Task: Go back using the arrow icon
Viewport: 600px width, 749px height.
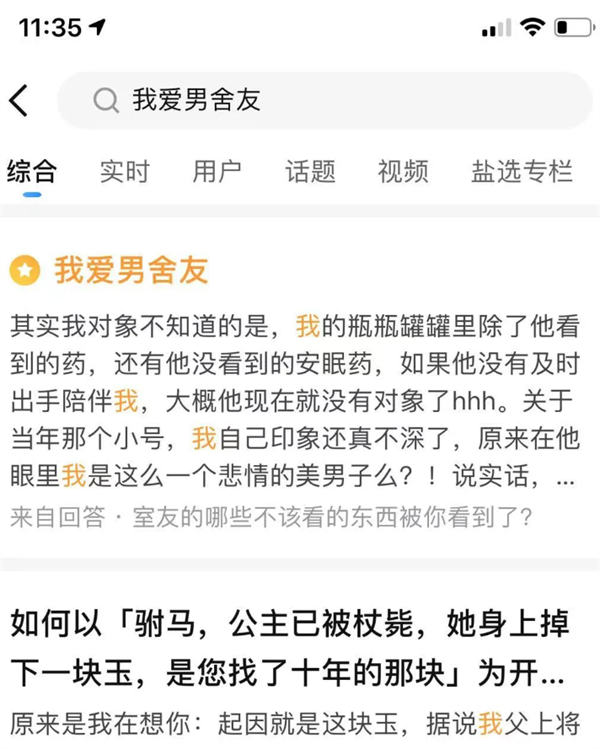Action: point(19,100)
